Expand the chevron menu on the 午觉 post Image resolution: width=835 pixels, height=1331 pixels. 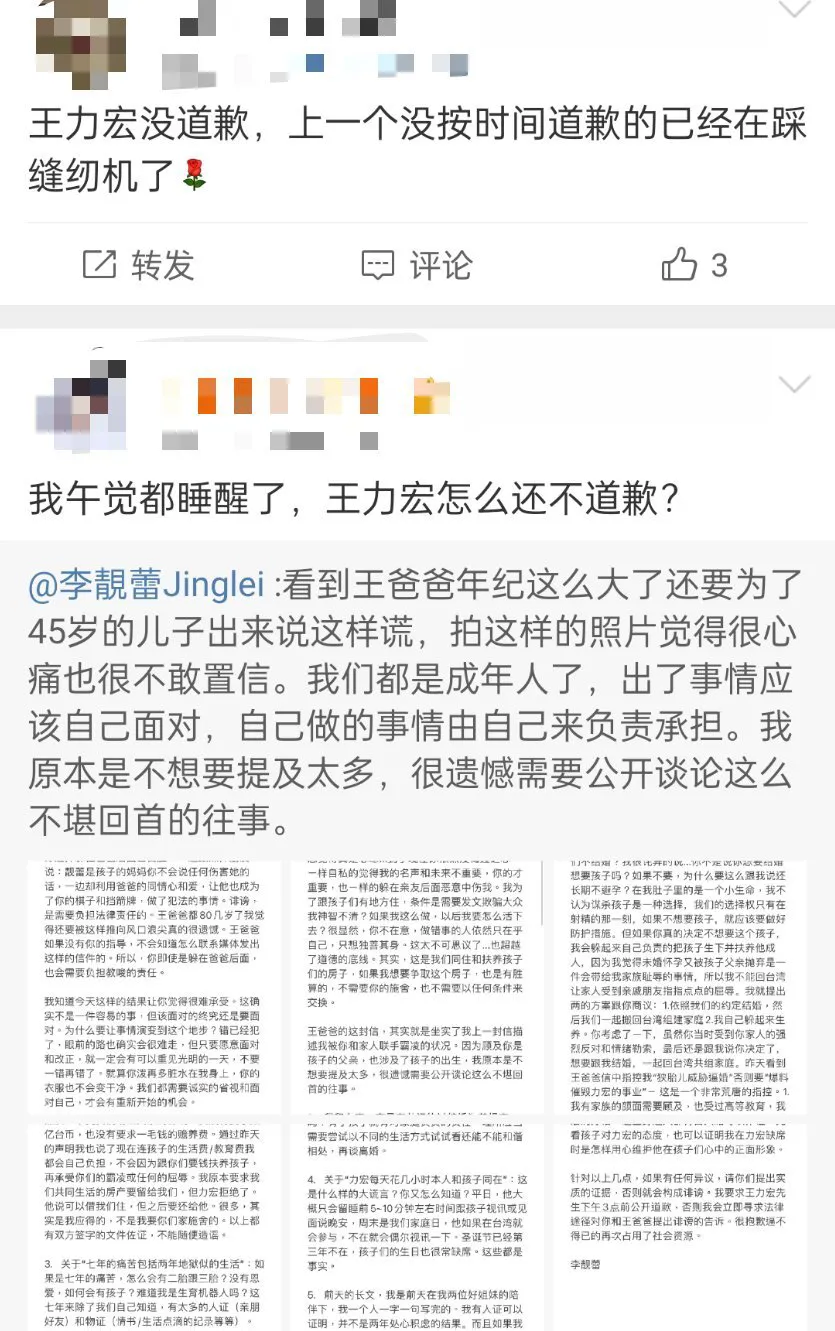click(795, 385)
